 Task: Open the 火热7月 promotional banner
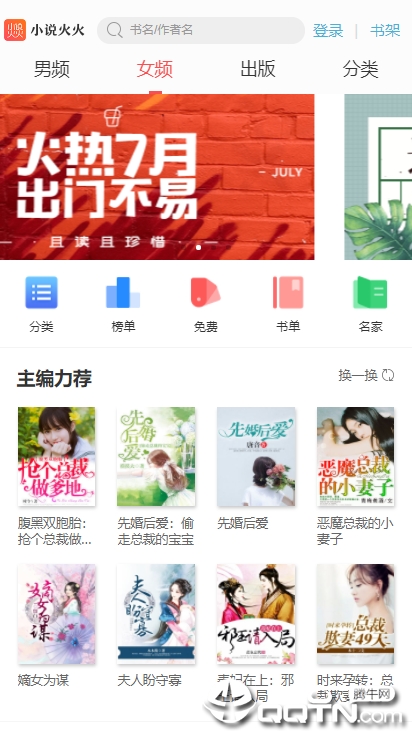tap(157, 177)
